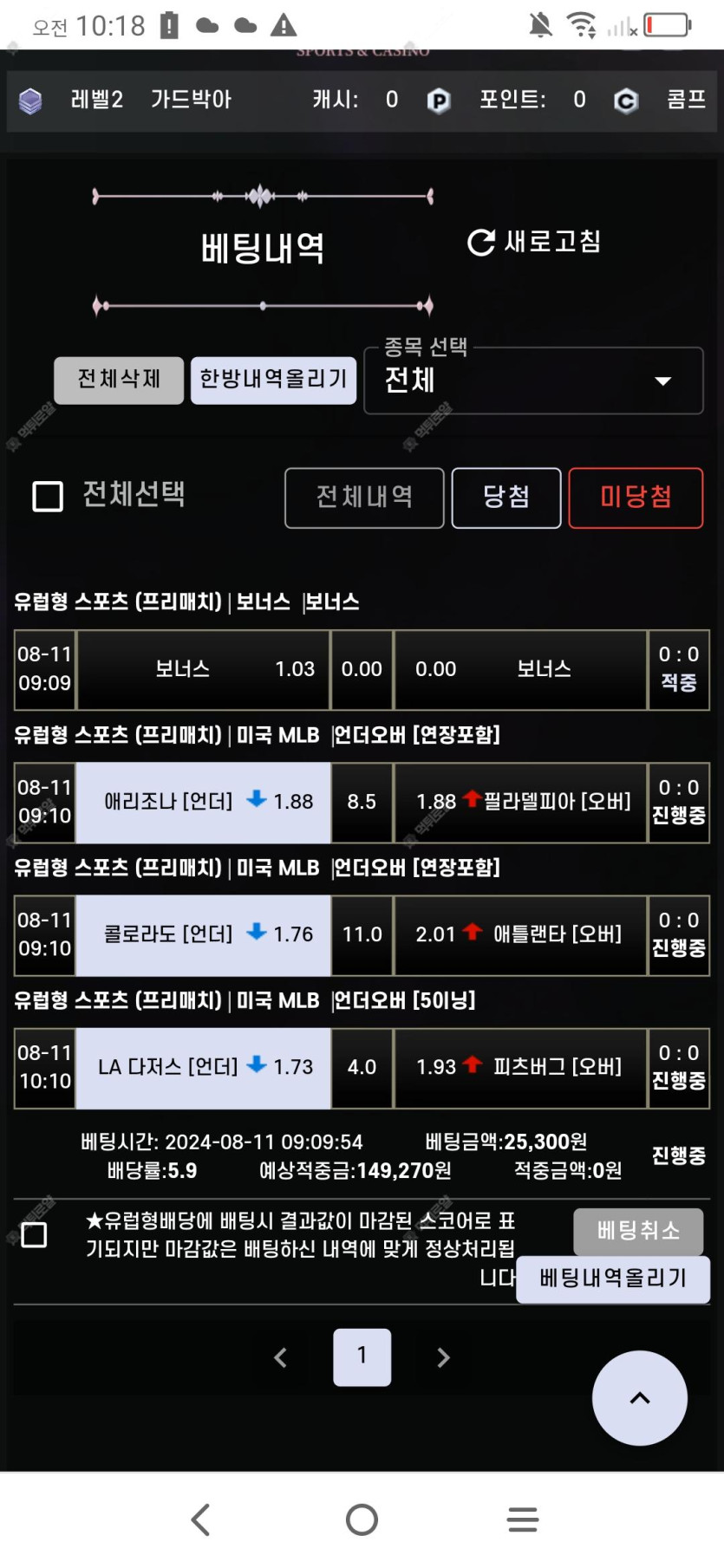Tap the 전체삭제 button
Image resolution: width=724 pixels, height=1568 pixels.
119,380
